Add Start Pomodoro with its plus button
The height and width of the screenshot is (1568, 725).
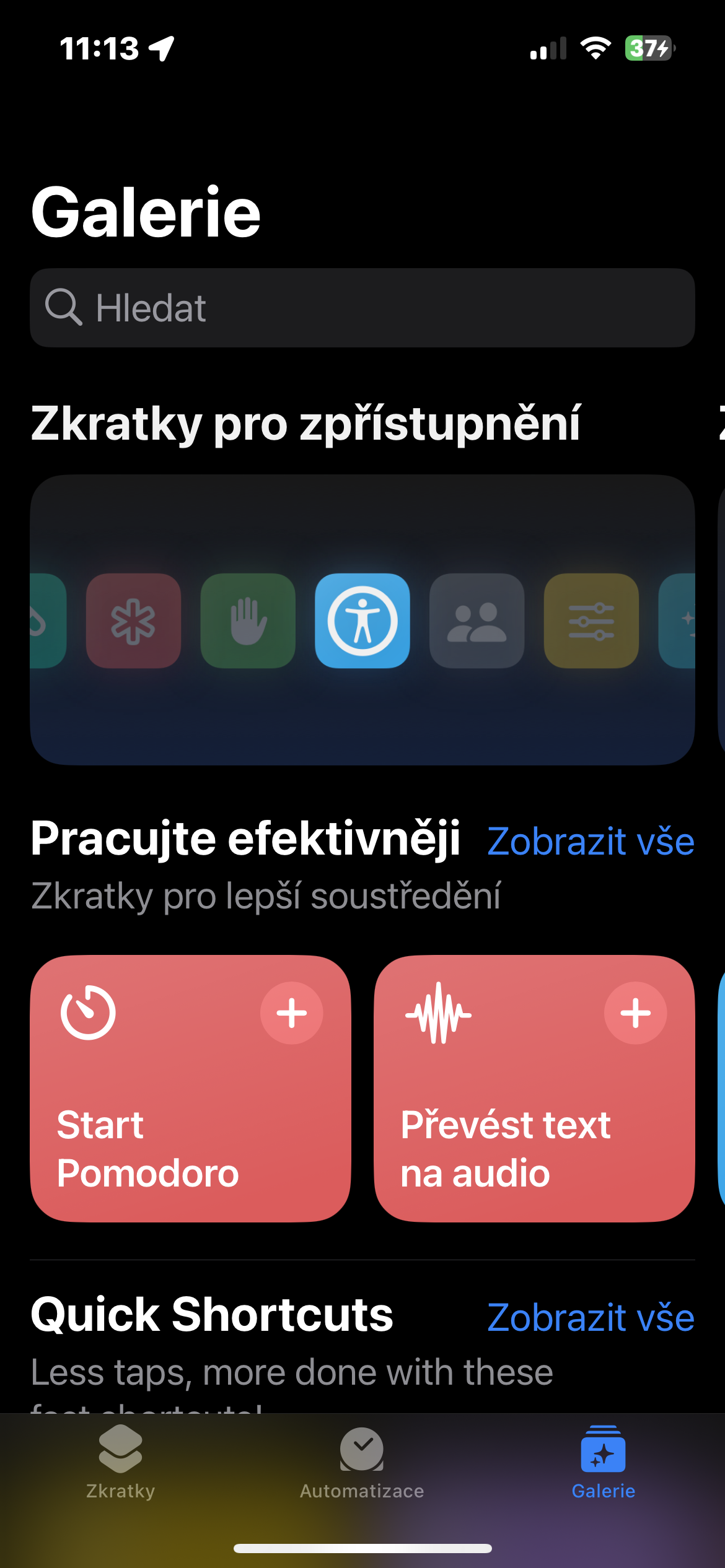(x=291, y=1013)
